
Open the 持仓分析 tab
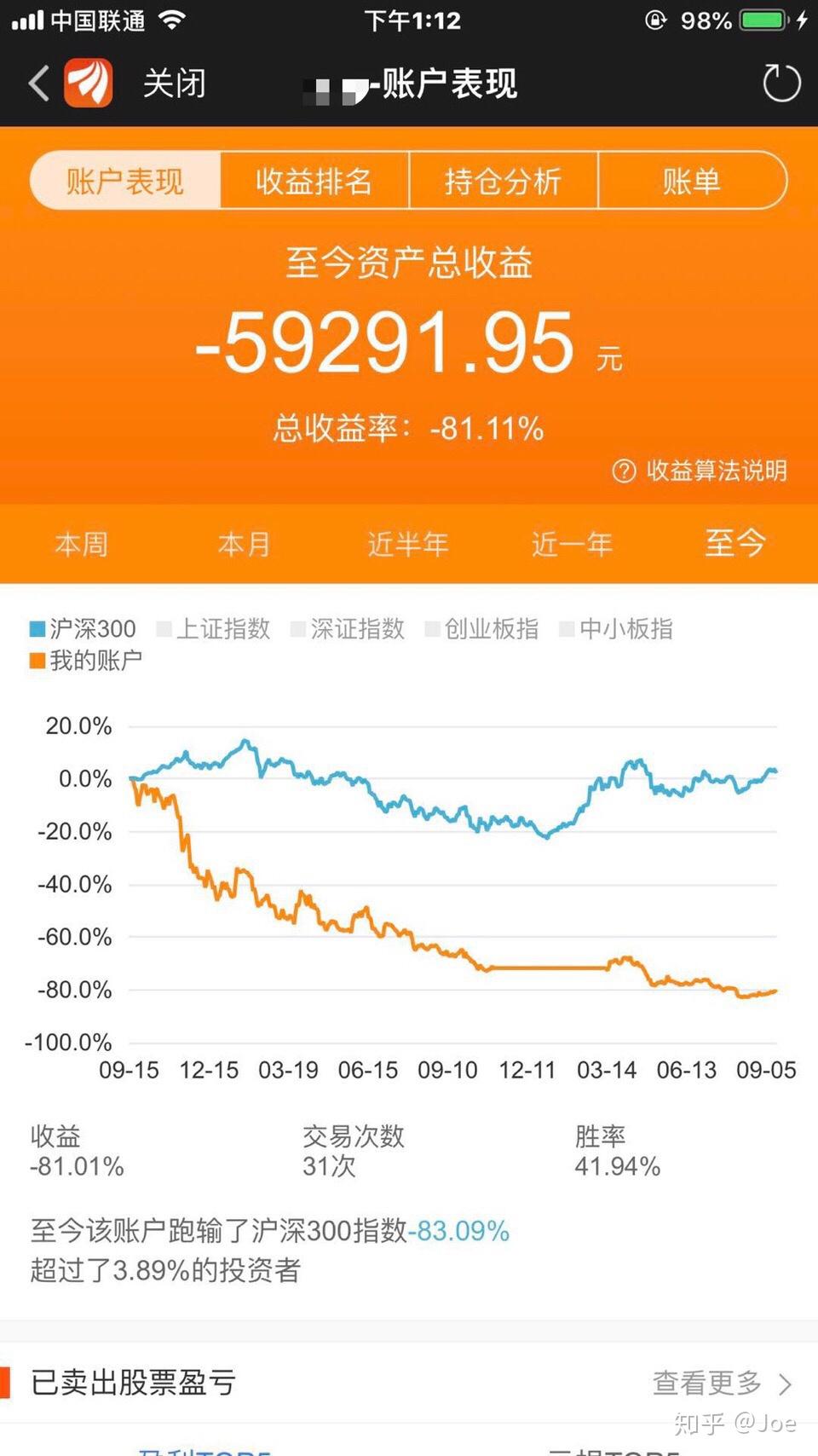click(504, 181)
